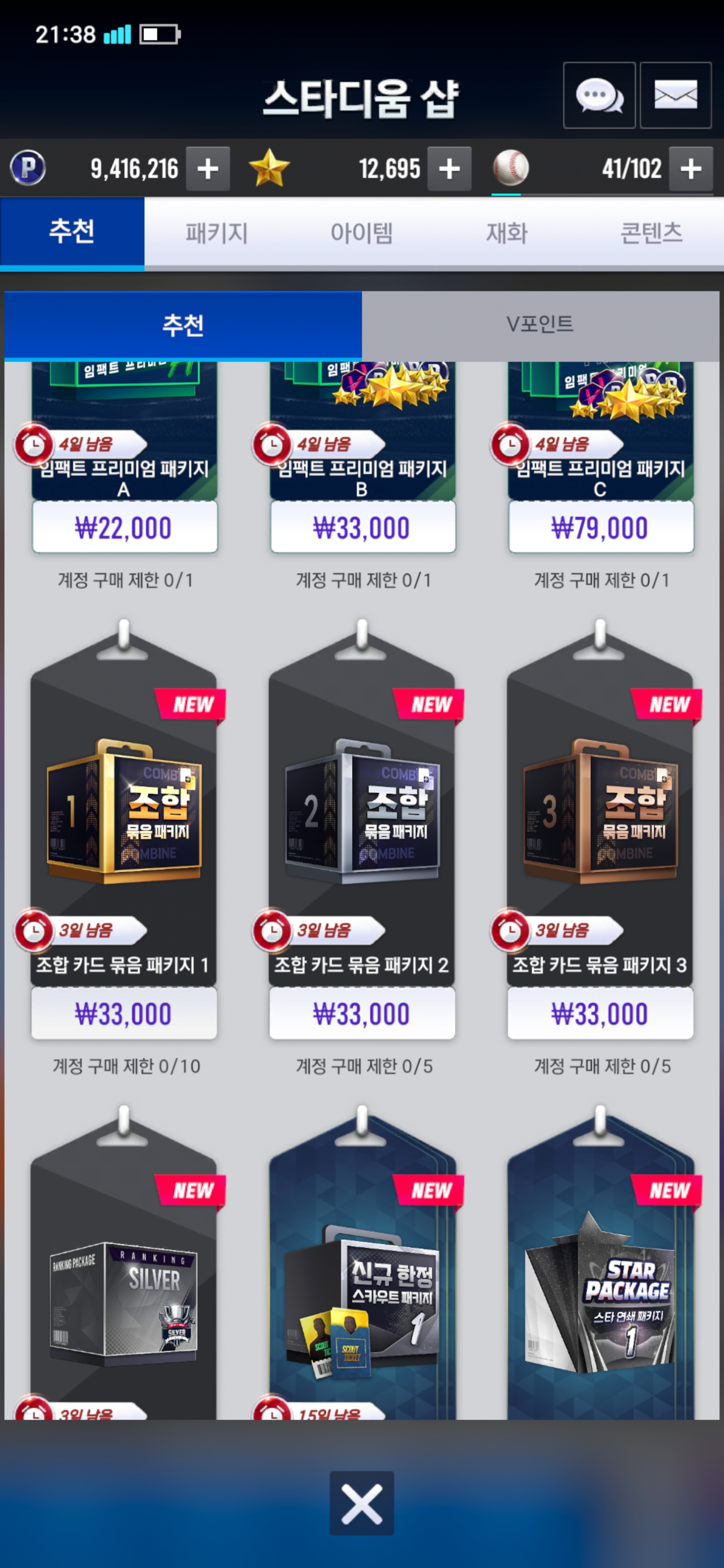The height and width of the screenshot is (1568, 724).
Task: Buy 임팩트 프리미엄 패키지 A for ₩22,000
Action: (x=125, y=528)
